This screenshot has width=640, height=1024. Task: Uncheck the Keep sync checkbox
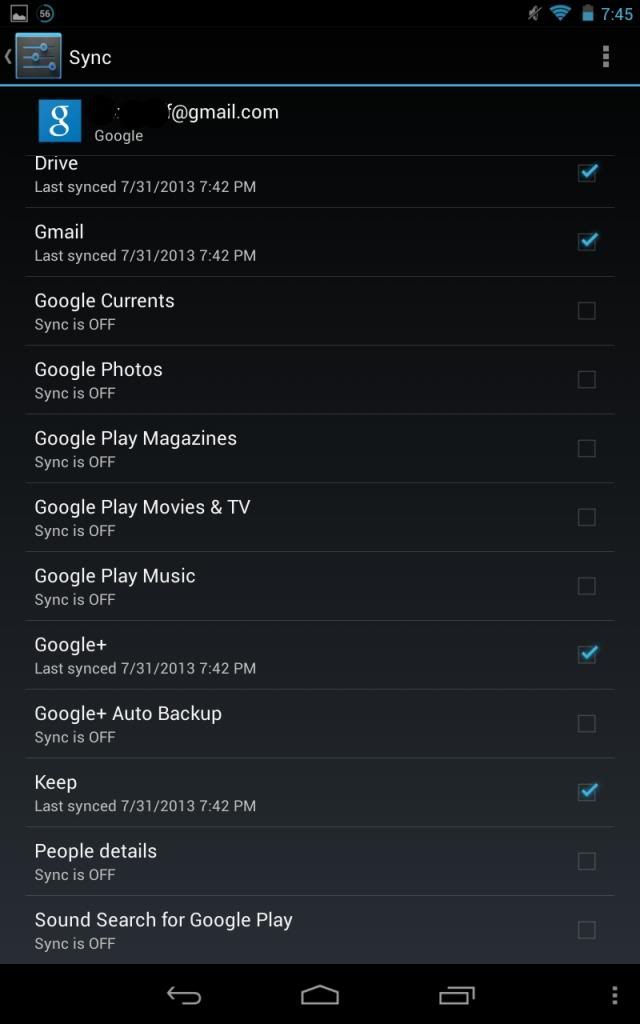pyautogui.click(x=587, y=793)
